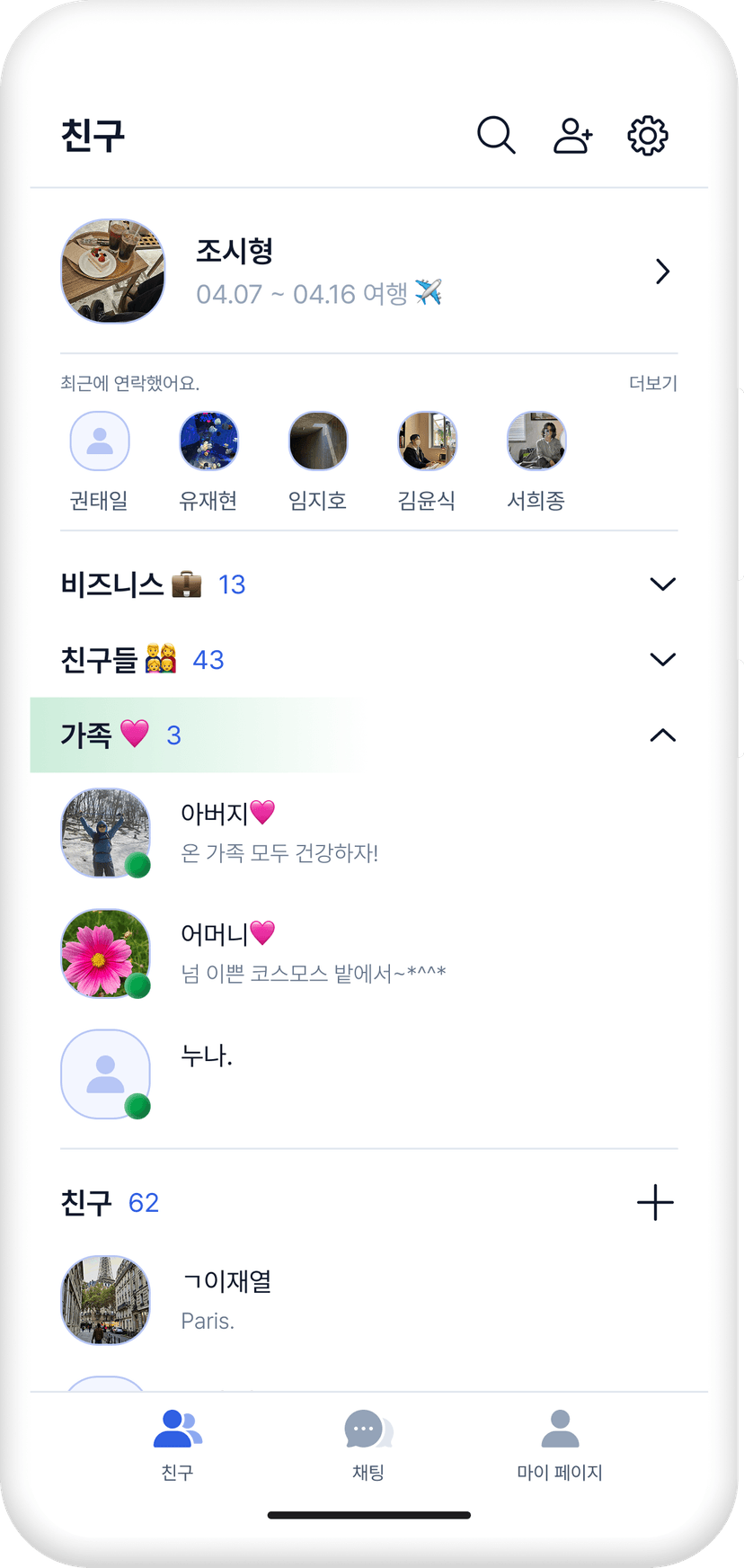This screenshot has height=1568, width=744.
Task: Open settings via the gear icon
Action: (x=648, y=136)
